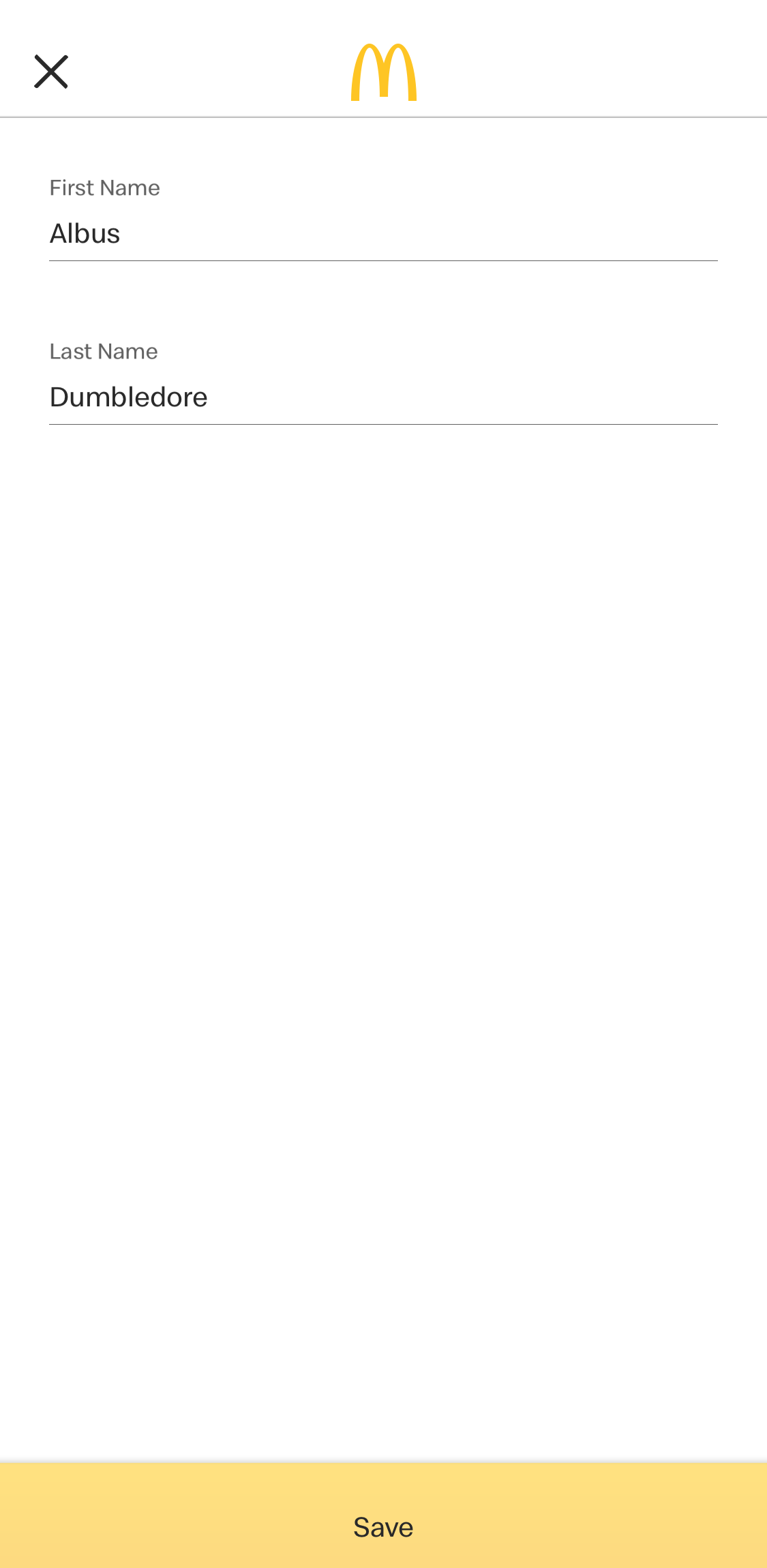Image resolution: width=767 pixels, height=1568 pixels.
Task: Click the underline below Dumbledore
Action: pos(383,423)
